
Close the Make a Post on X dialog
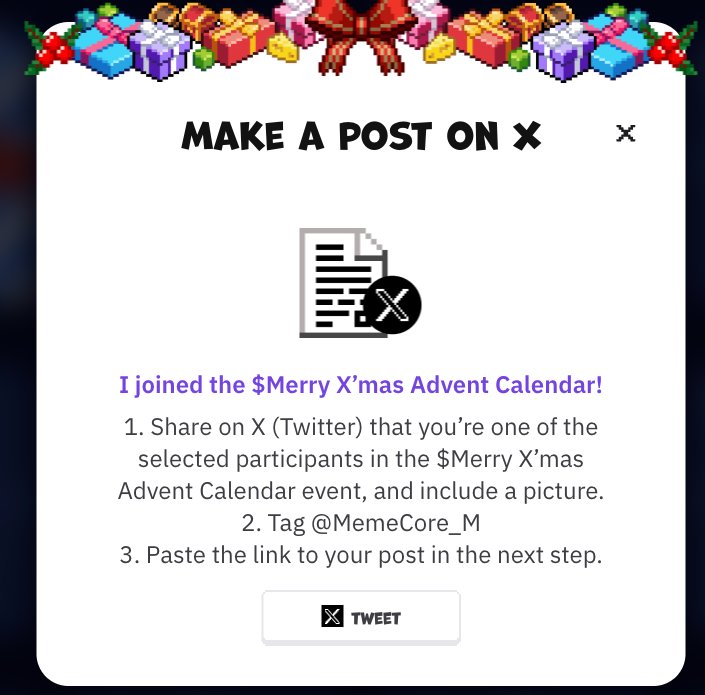pos(626,133)
